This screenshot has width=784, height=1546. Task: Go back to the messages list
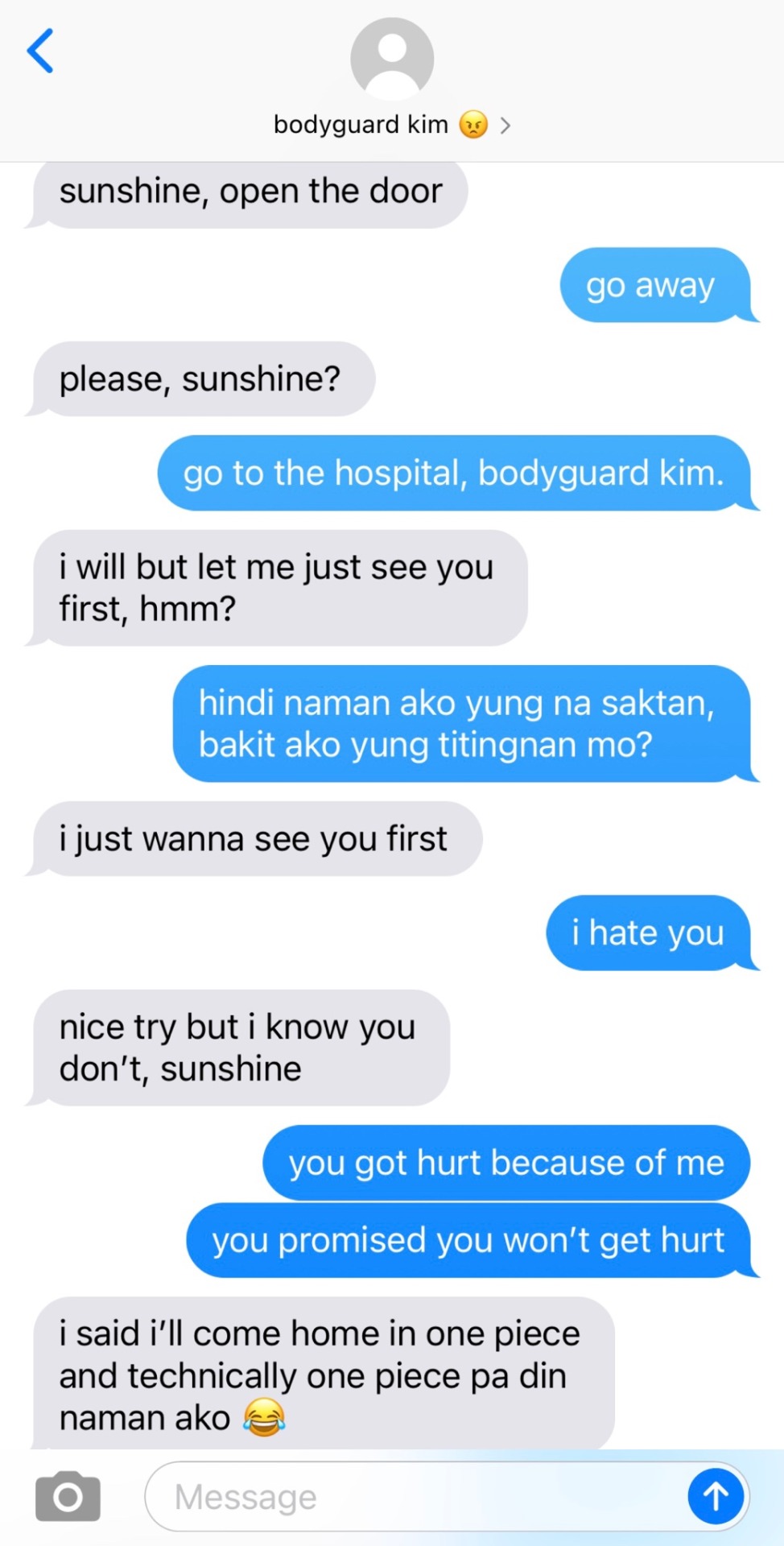click(x=40, y=51)
